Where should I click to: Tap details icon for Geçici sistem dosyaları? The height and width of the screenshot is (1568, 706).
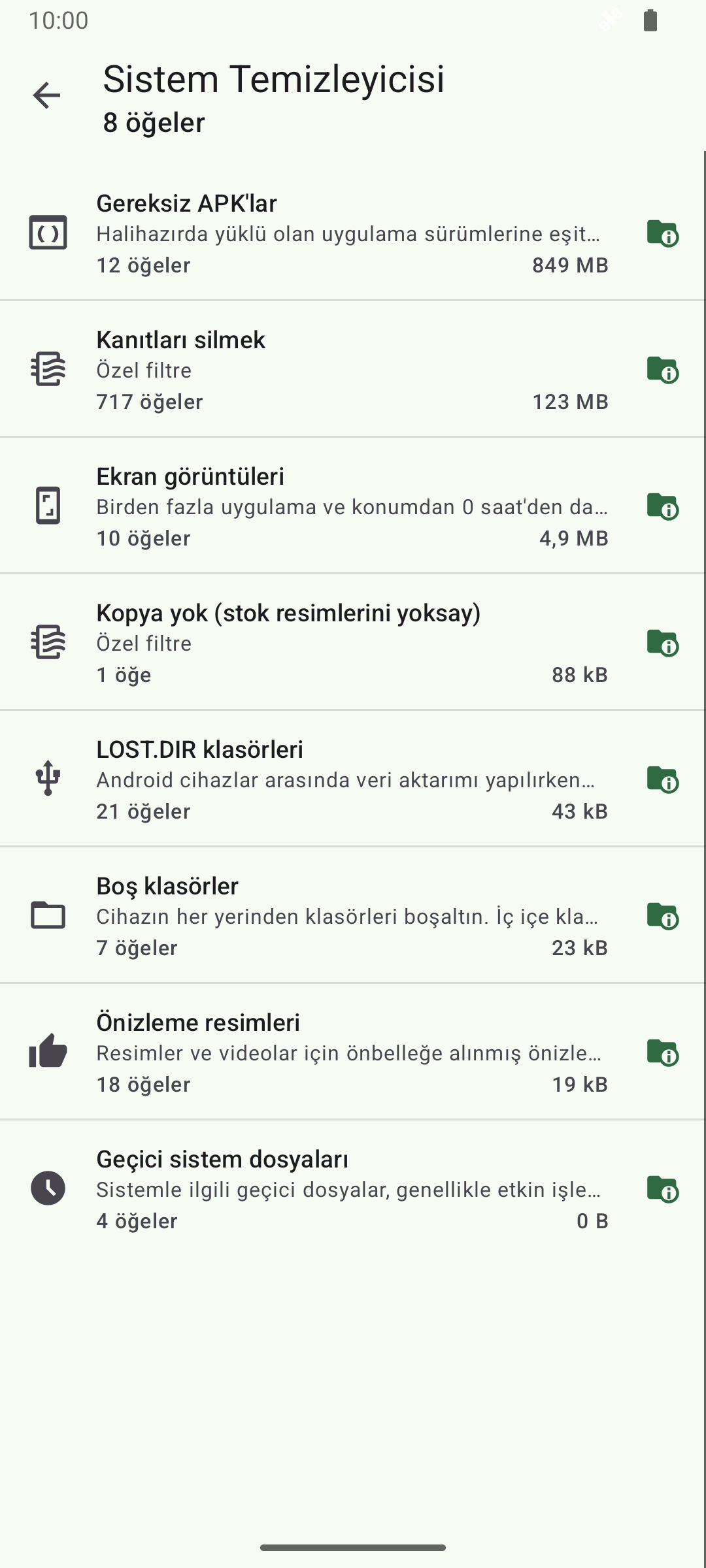point(662,1189)
